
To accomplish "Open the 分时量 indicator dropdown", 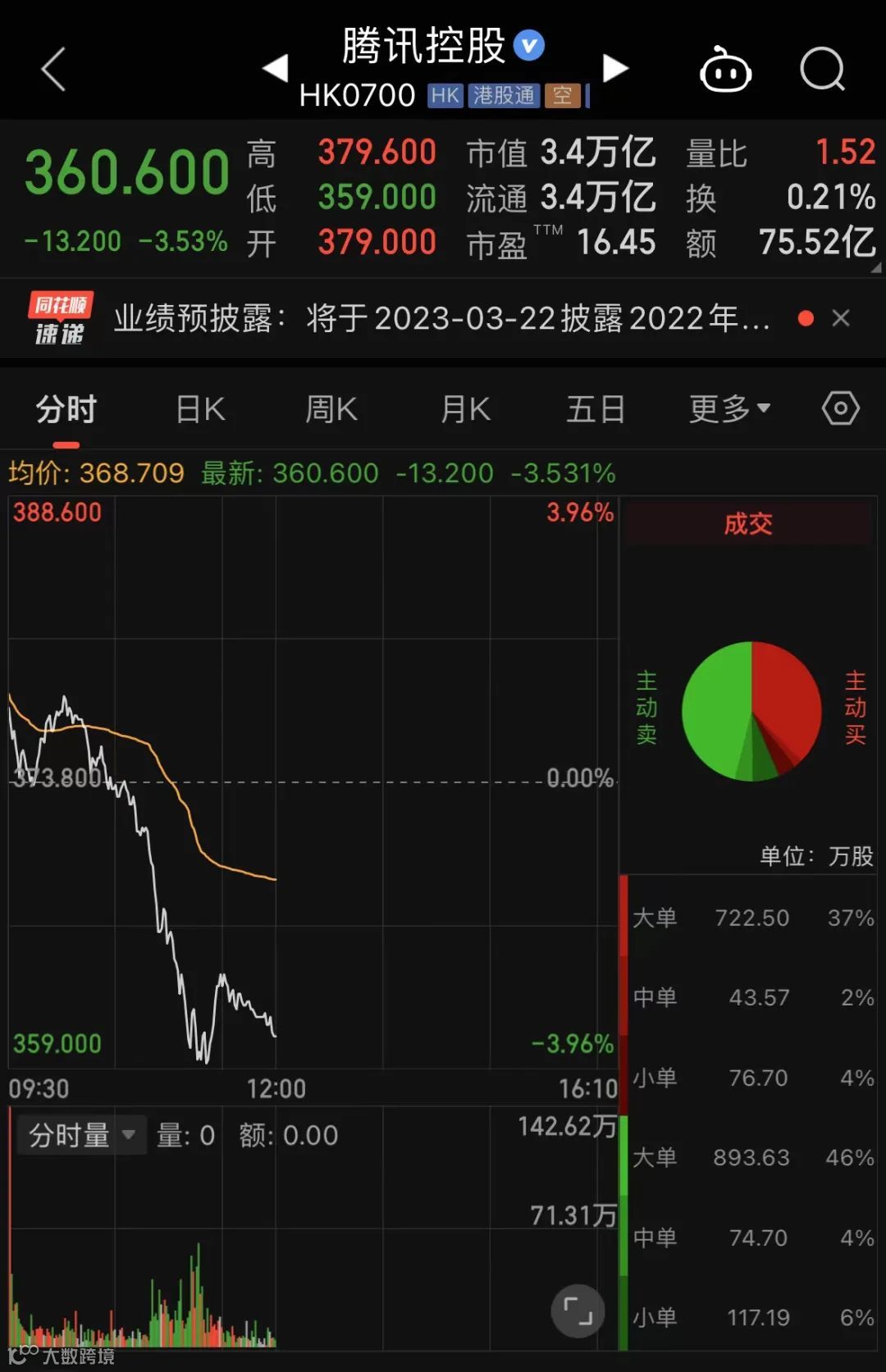I will (81, 1135).
